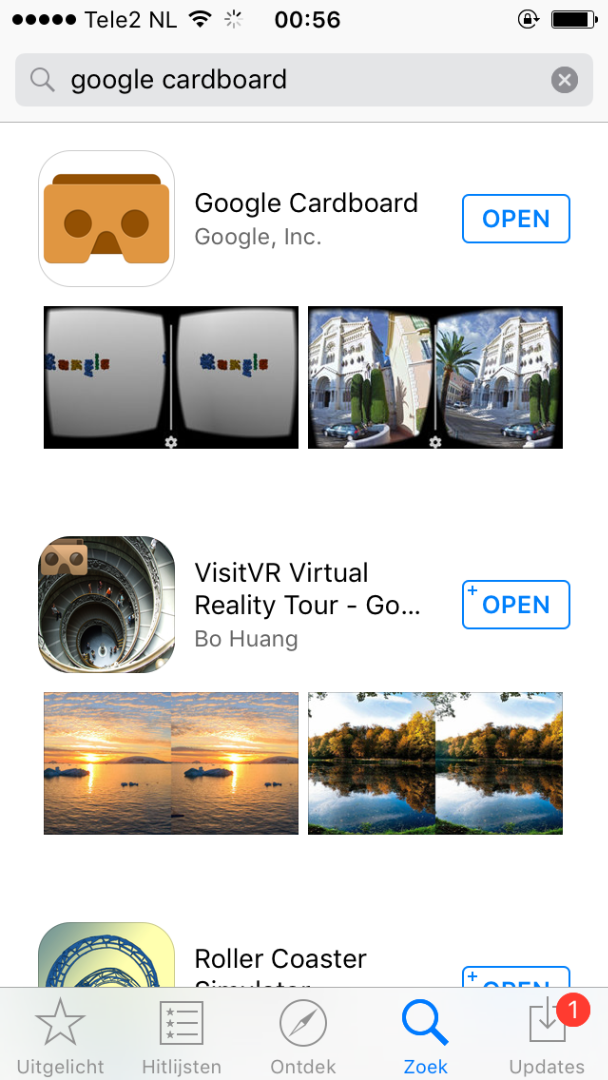View the VisitVR sunset screenshot
Image resolution: width=608 pixels, height=1080 pixels.
coord(171,763)
